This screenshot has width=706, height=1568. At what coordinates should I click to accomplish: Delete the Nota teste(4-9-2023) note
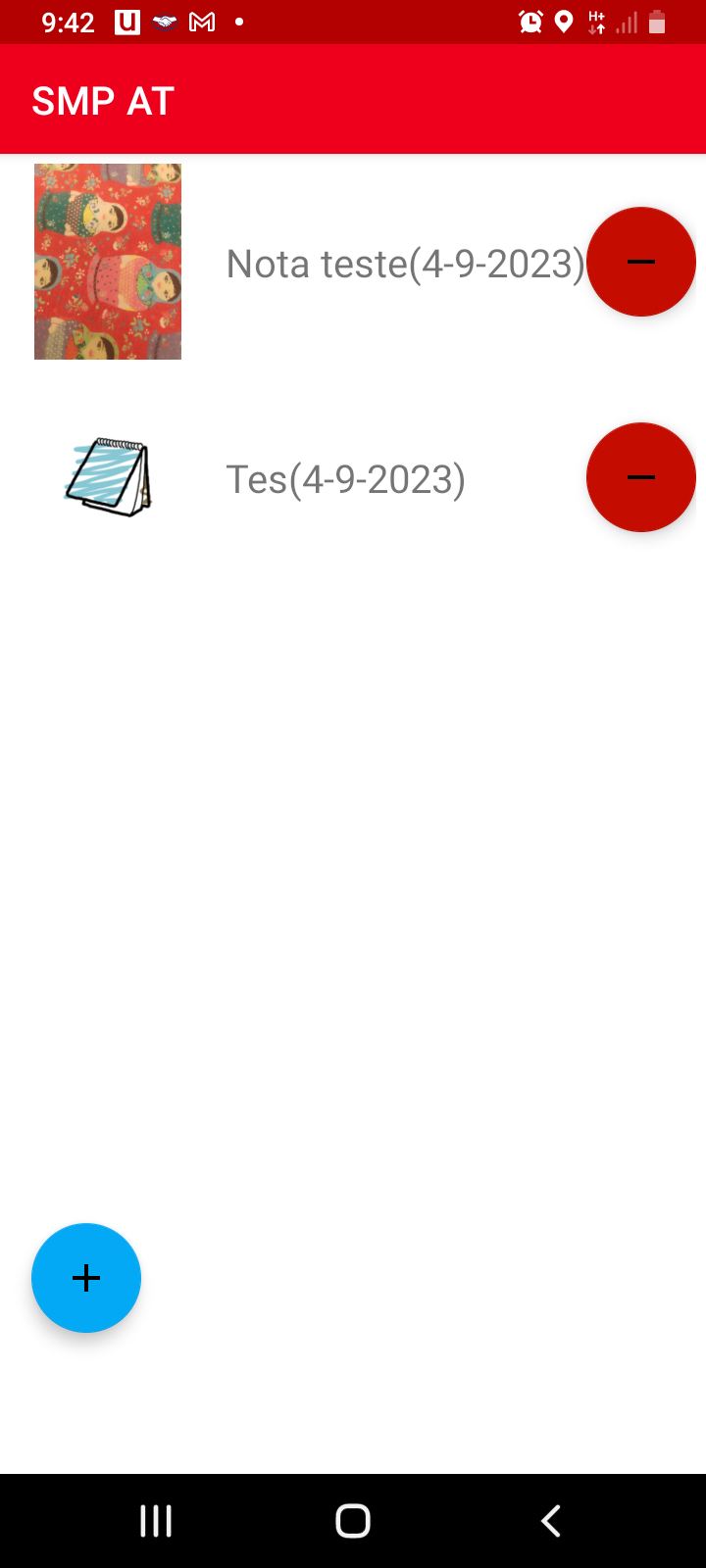(640, 262)
